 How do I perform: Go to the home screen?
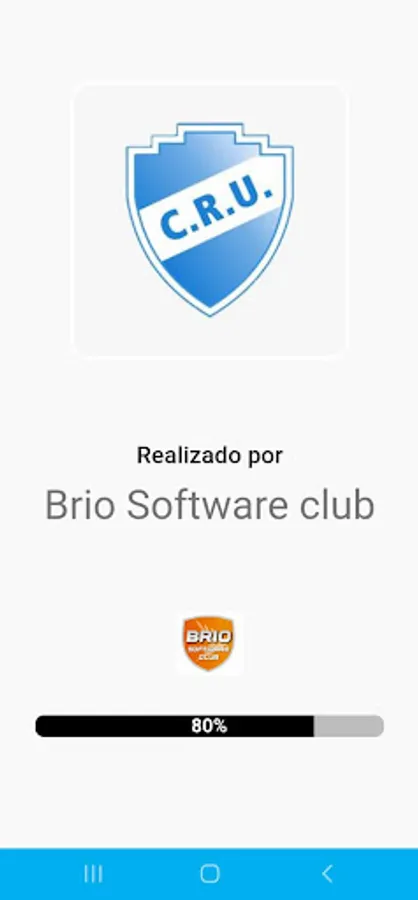click(210, 874)
